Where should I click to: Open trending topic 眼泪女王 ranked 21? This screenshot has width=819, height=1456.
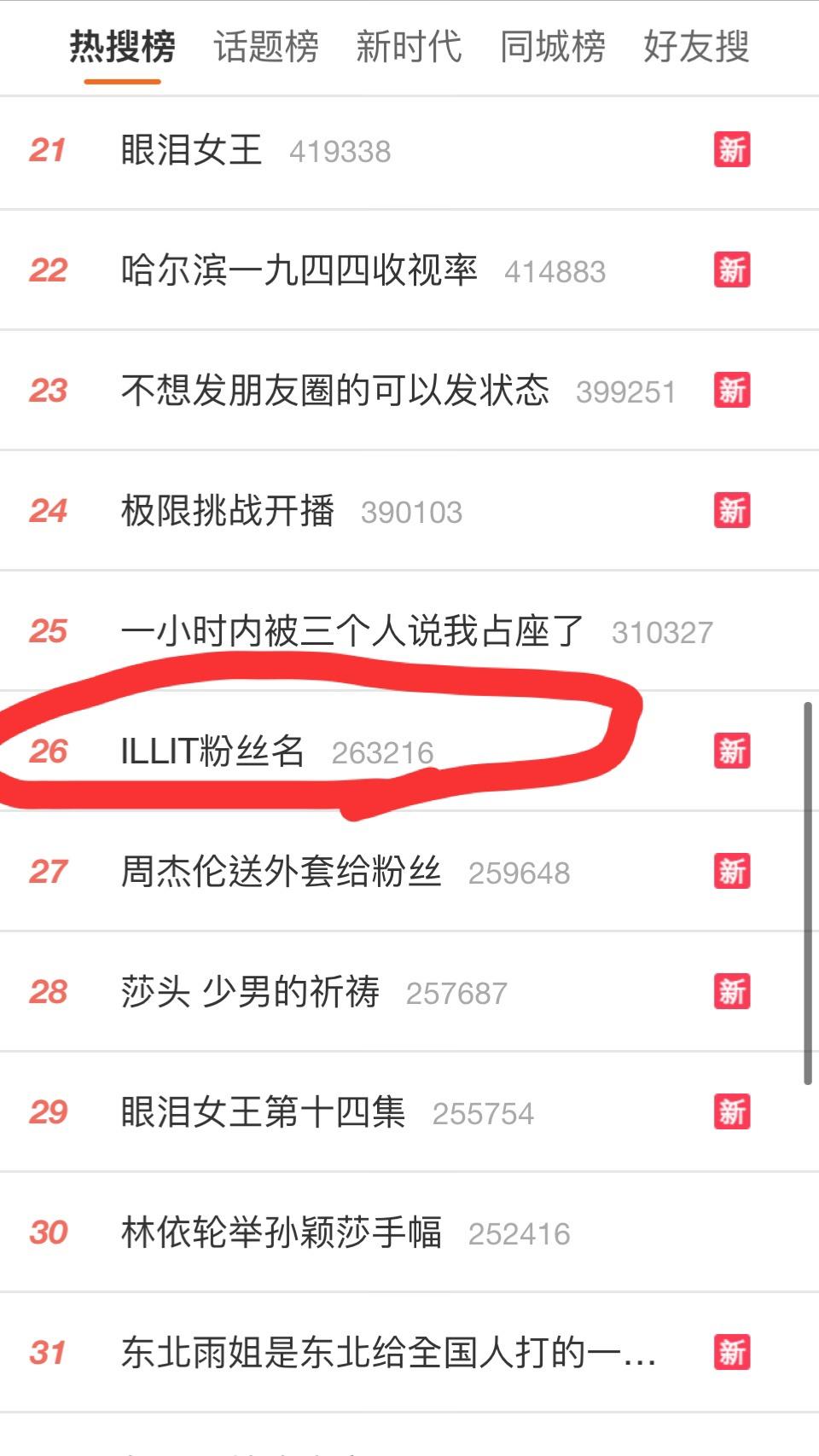(x=191, y=150)
